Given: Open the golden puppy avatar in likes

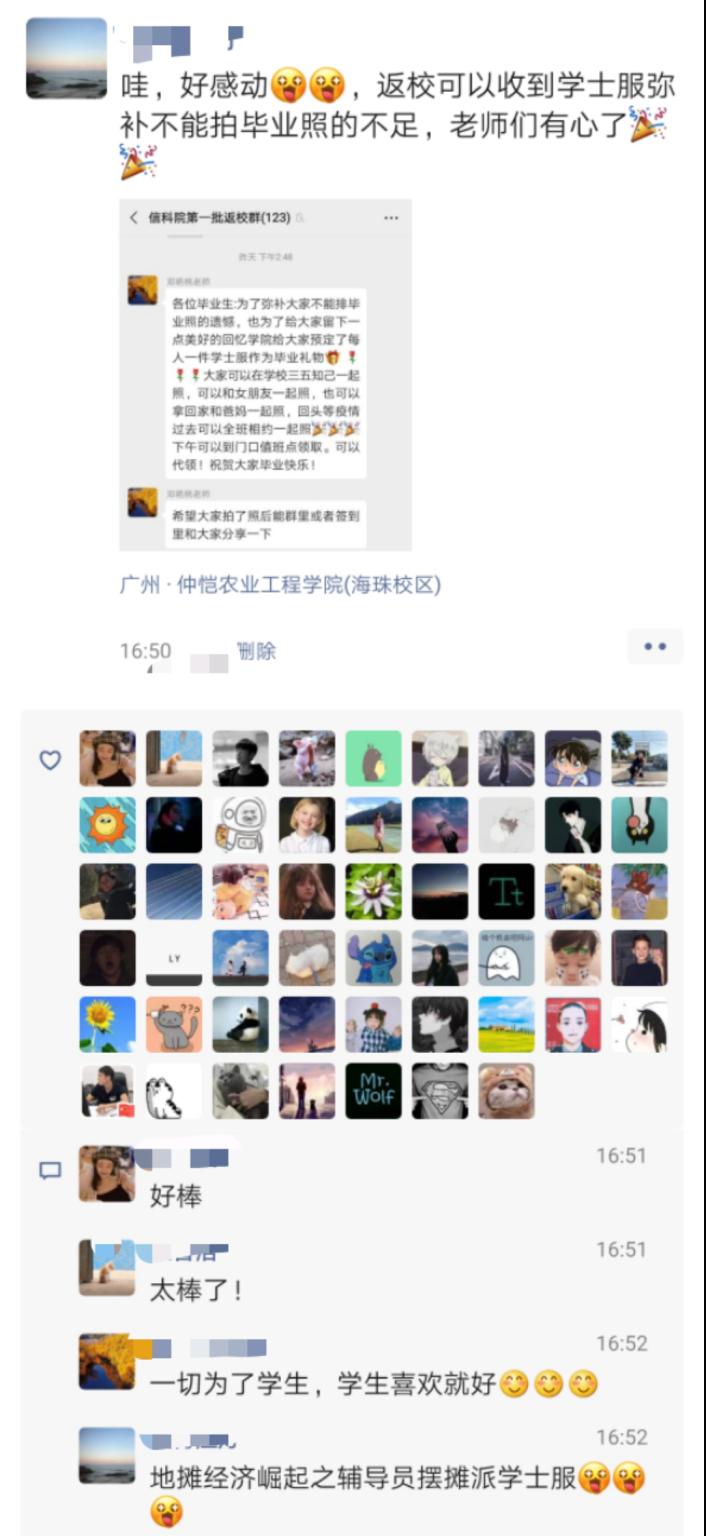Looking at the screenshot, I should (x=573, y=891).
